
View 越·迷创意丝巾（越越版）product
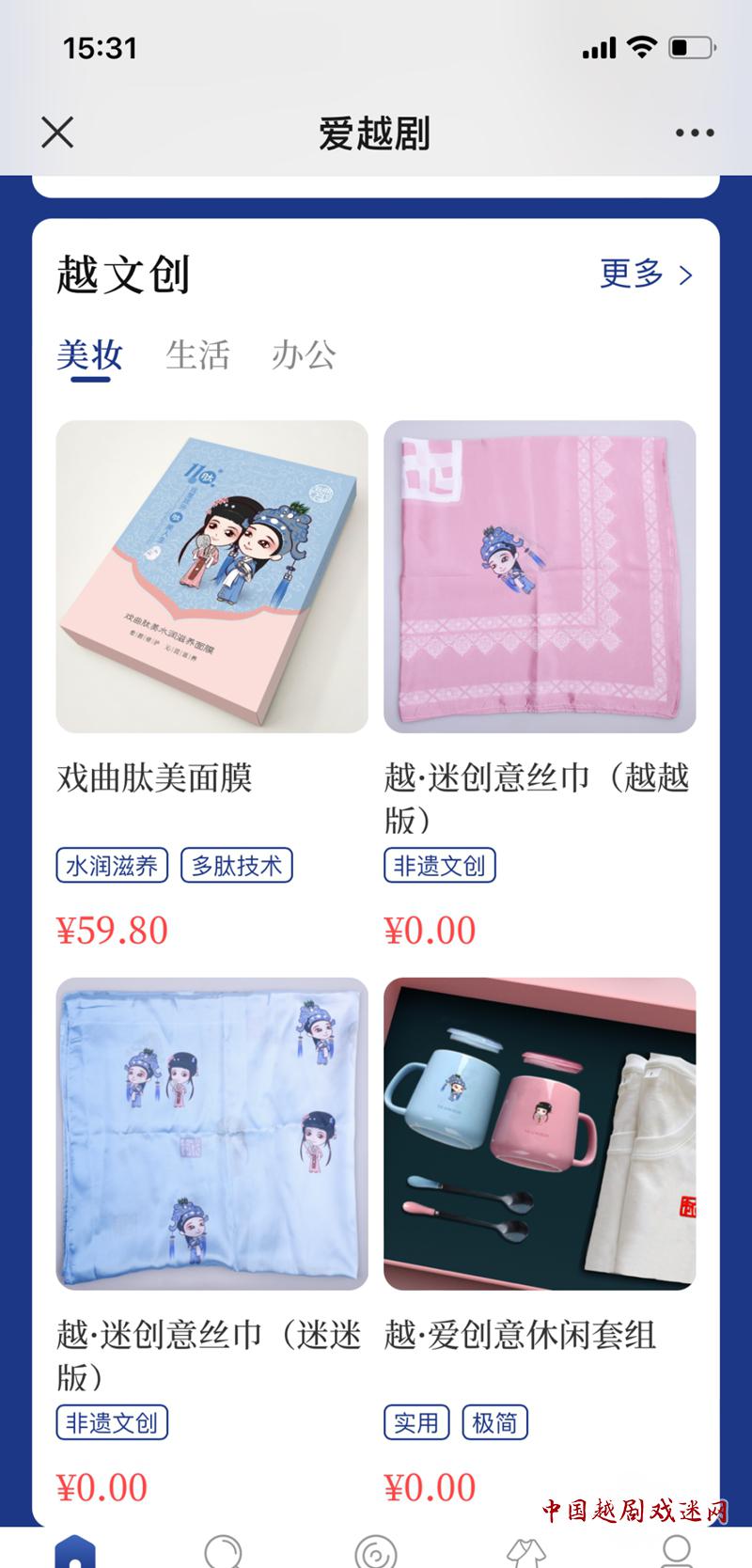(x=540, y=576)
